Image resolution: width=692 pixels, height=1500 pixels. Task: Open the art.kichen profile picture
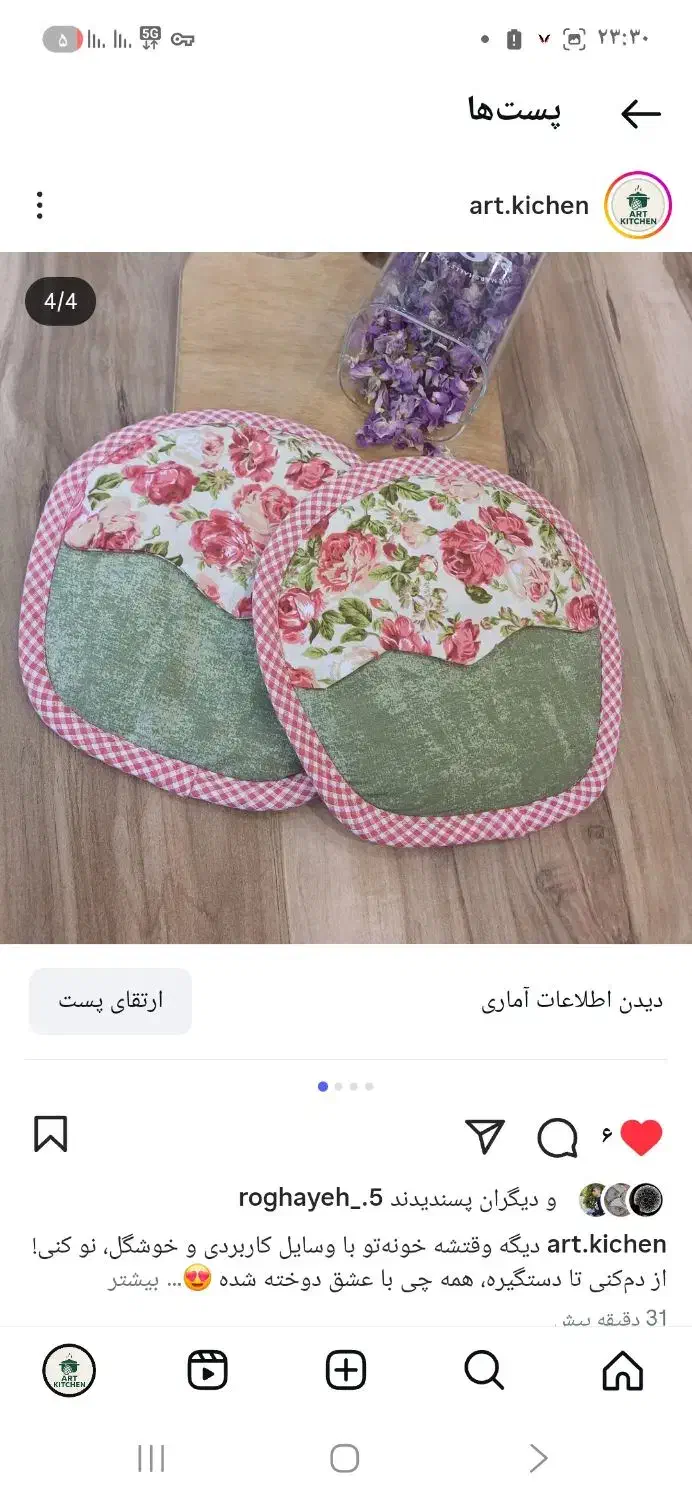pos(638,205)
